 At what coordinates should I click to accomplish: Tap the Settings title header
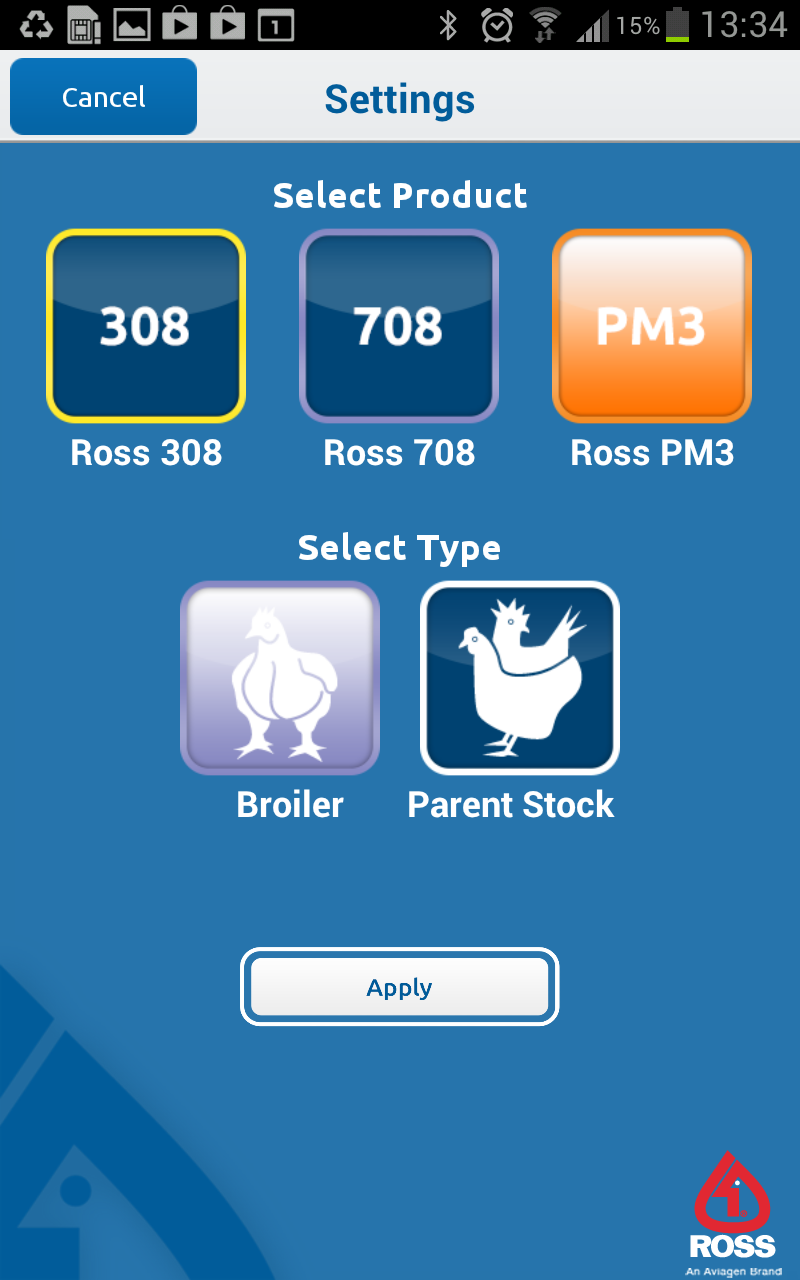click(399, 100)
